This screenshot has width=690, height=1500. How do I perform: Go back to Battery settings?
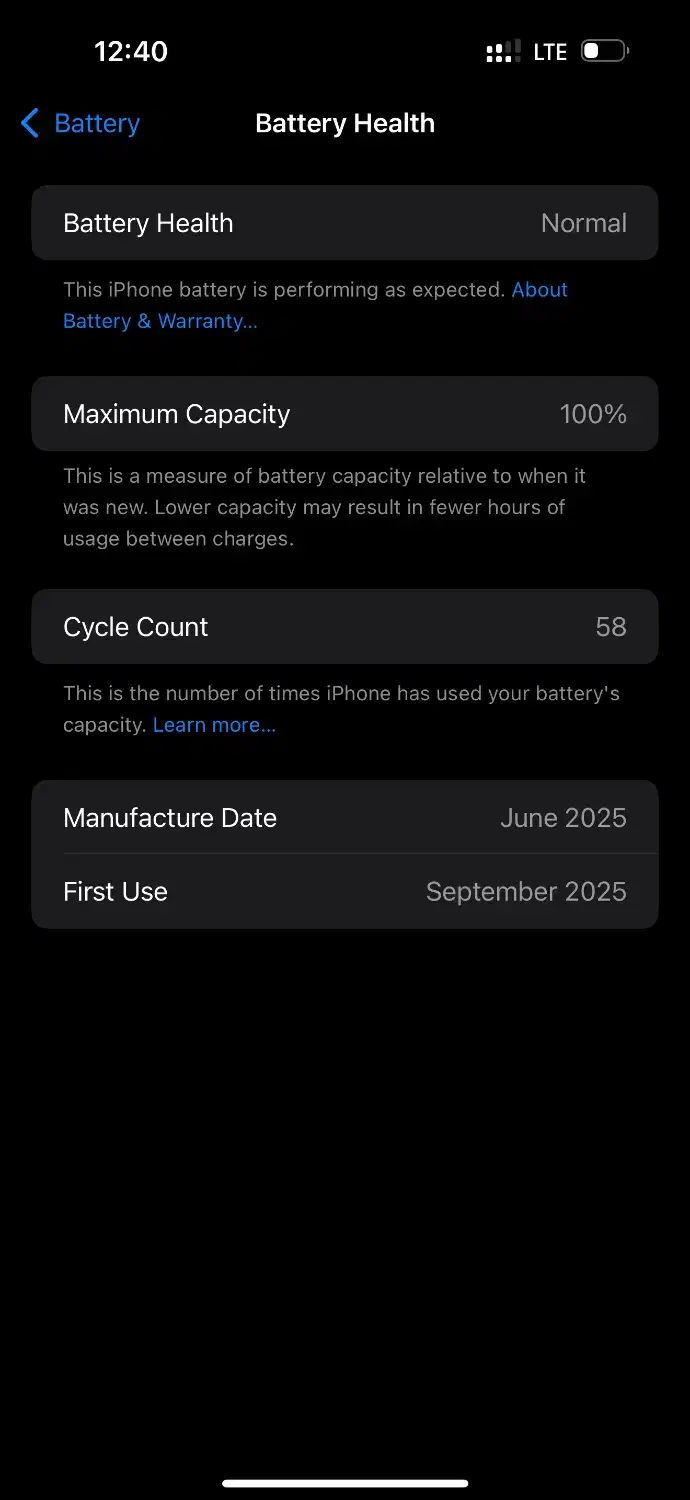(x=80, y=123)
